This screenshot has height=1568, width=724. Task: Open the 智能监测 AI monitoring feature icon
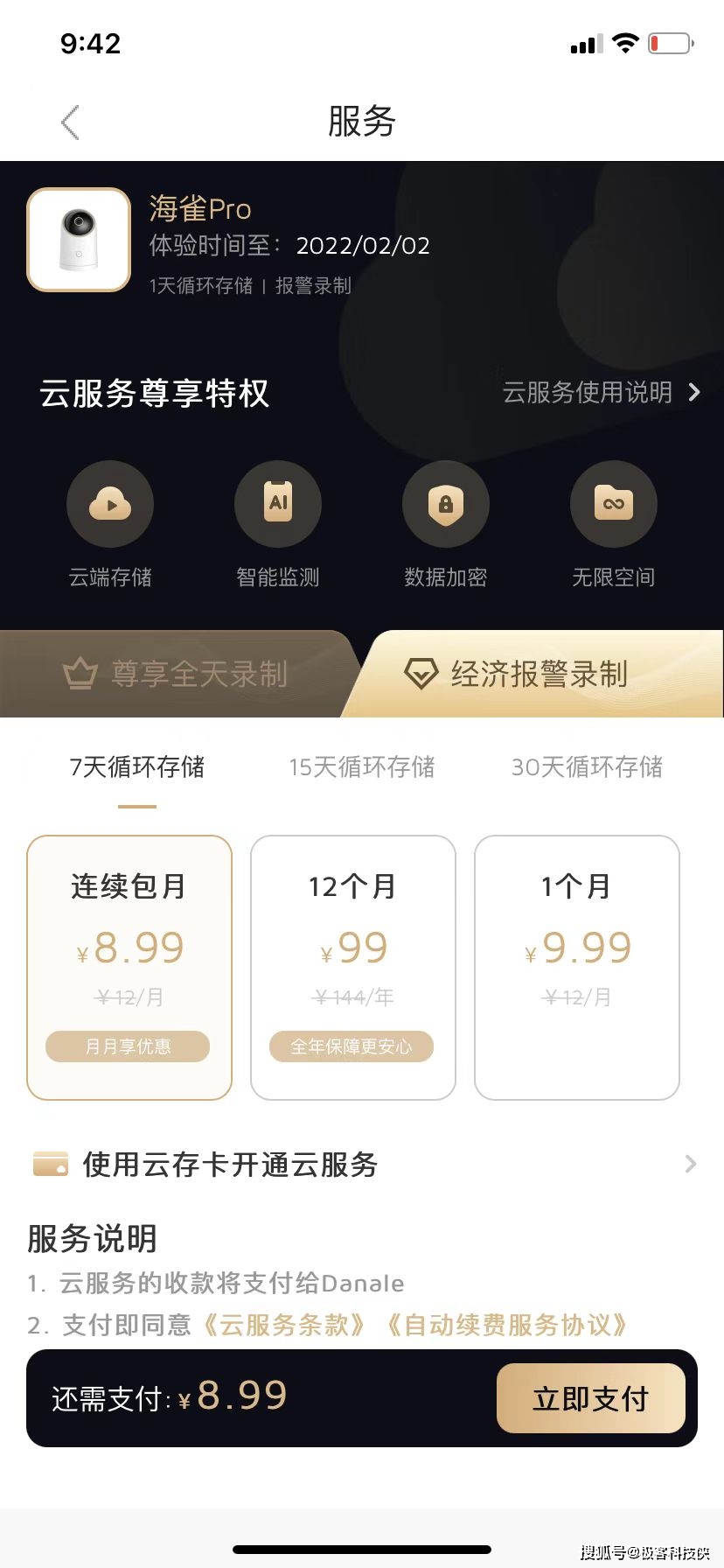coord(277,503)
